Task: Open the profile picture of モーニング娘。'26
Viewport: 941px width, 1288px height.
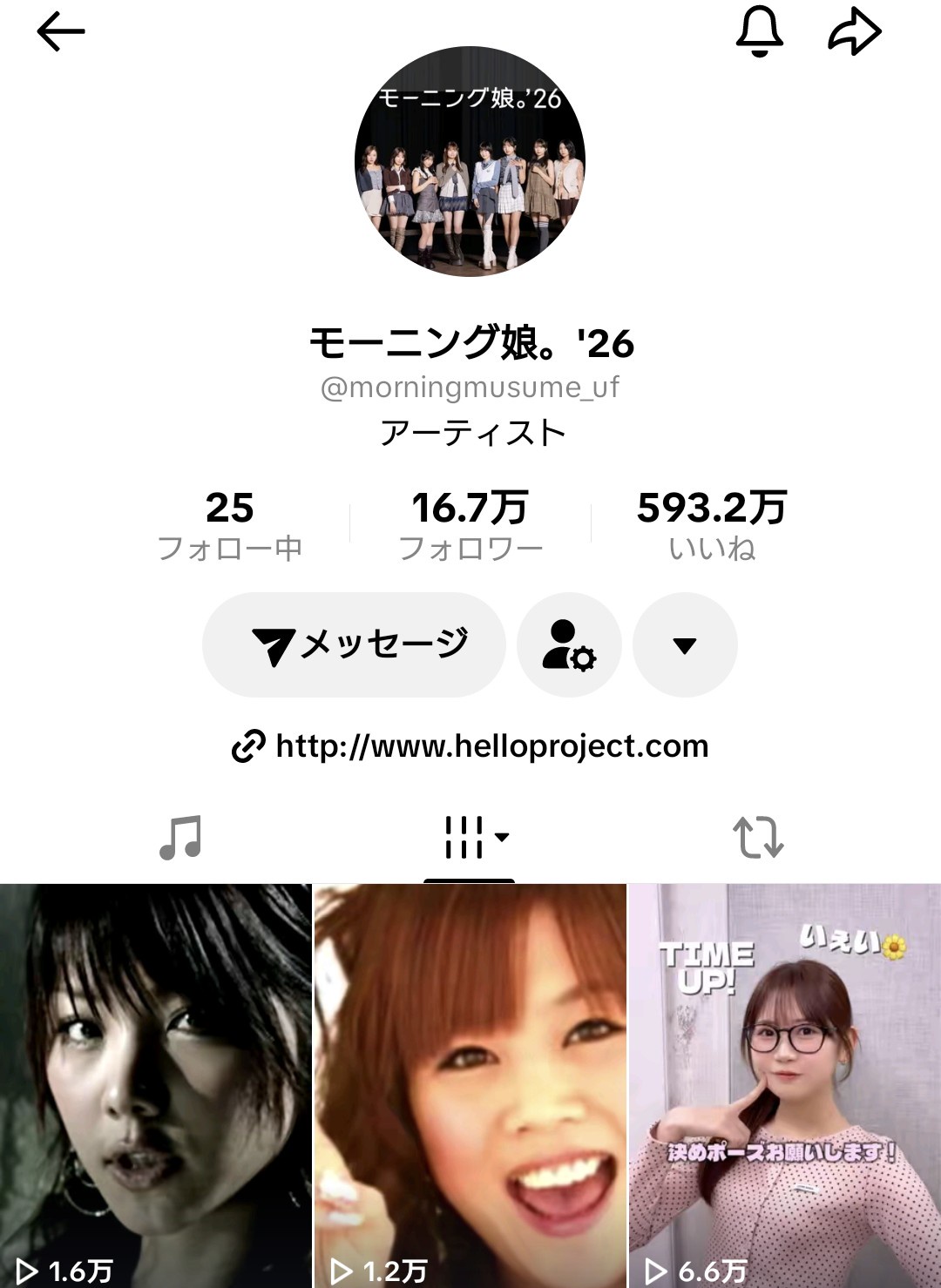Action: tap(470, 162)
